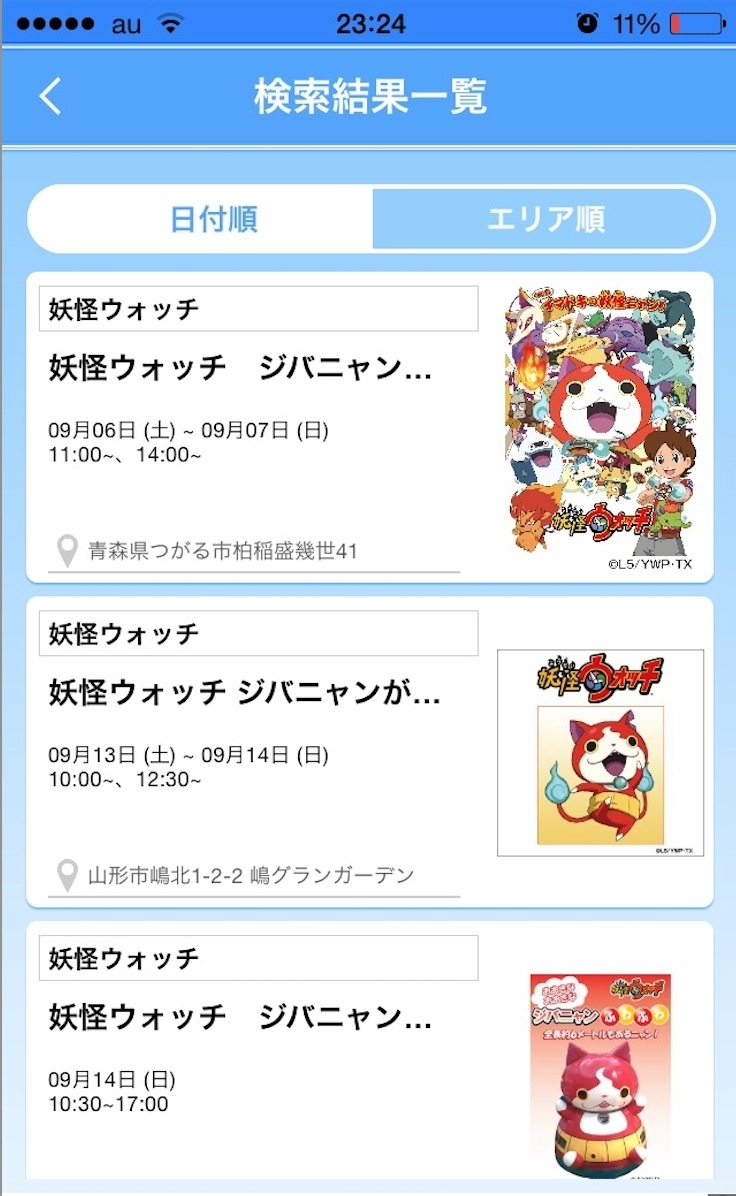Open the 09月14日 10:30~17:00 event card
The height and width of the screenshot is (1196, 736).
tap(370, 1051)
